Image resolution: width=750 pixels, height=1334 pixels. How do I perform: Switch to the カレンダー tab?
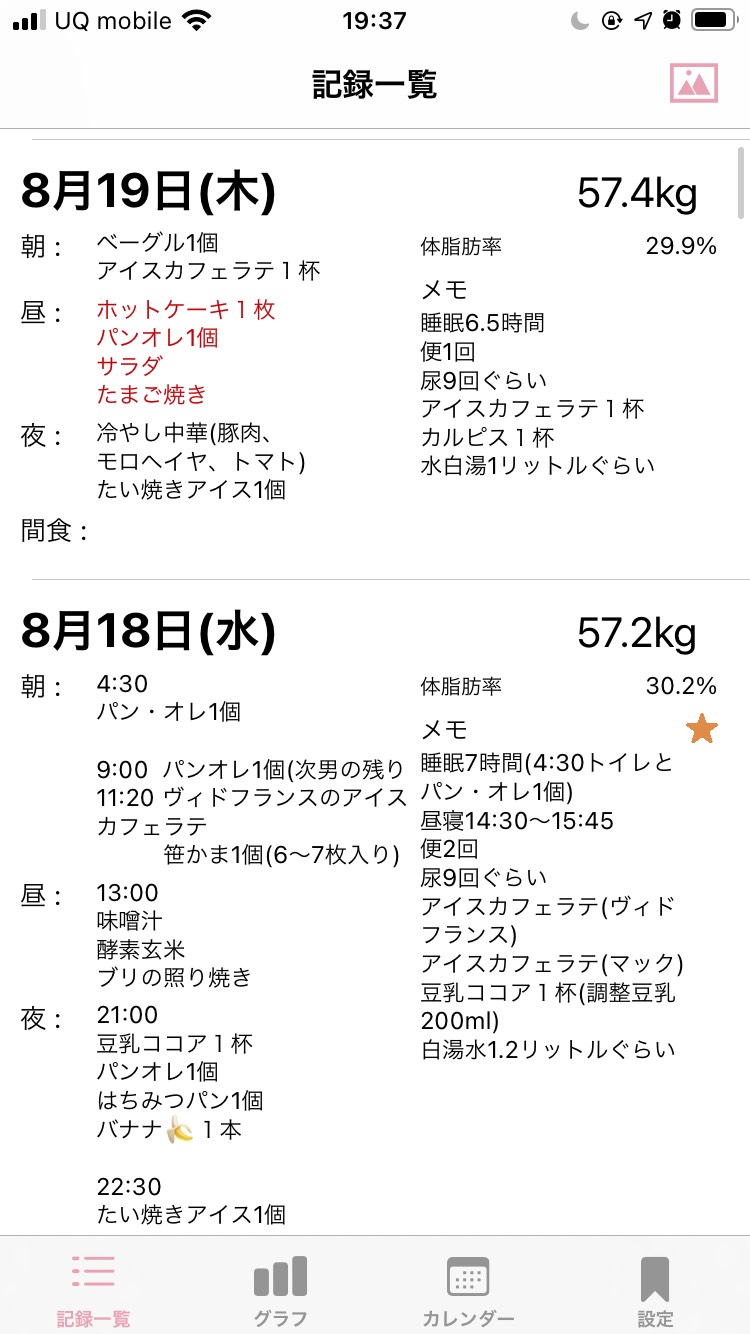pyautogui.click(x=468, y=1290)
